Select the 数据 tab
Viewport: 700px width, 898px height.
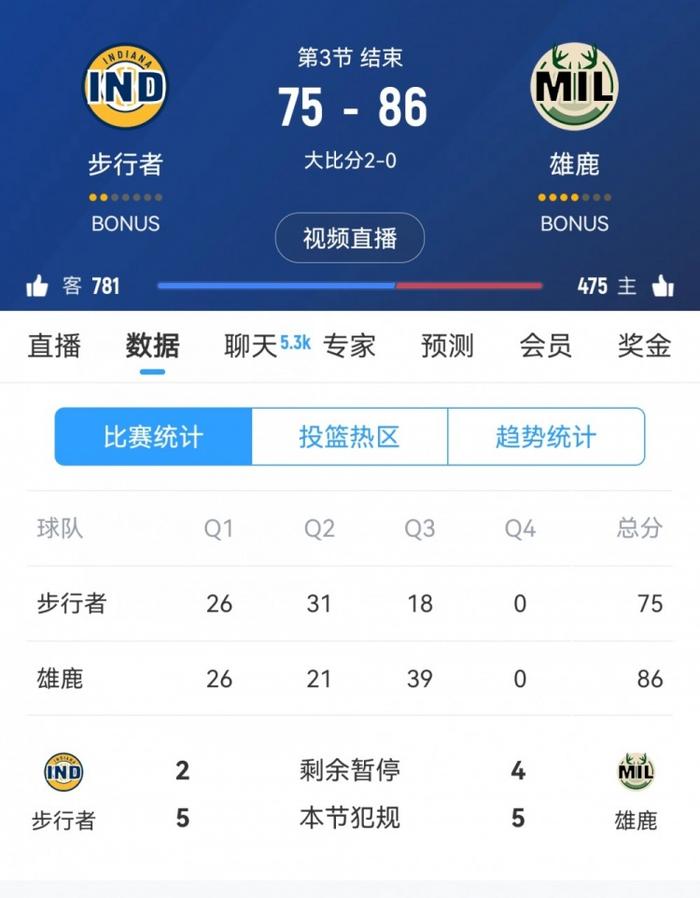[x=152, y=346]
